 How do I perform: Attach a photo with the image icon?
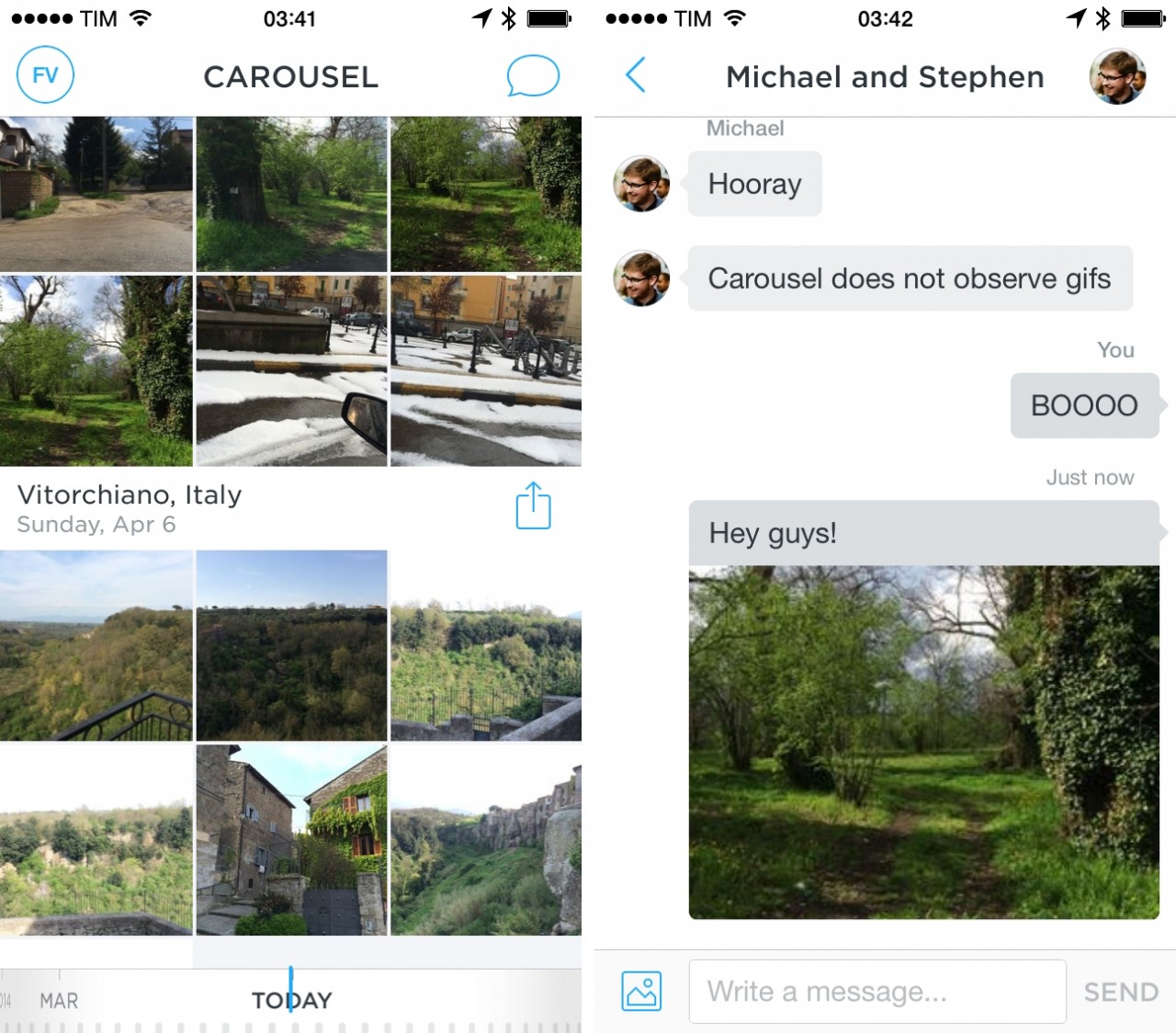641,991
